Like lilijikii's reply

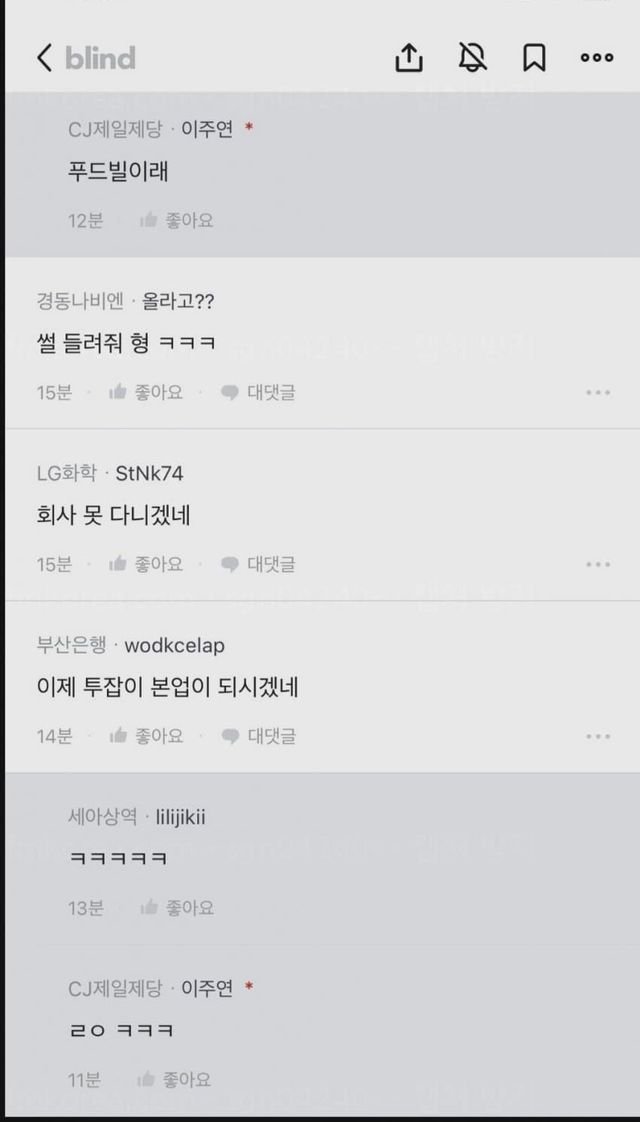point(177,908)
